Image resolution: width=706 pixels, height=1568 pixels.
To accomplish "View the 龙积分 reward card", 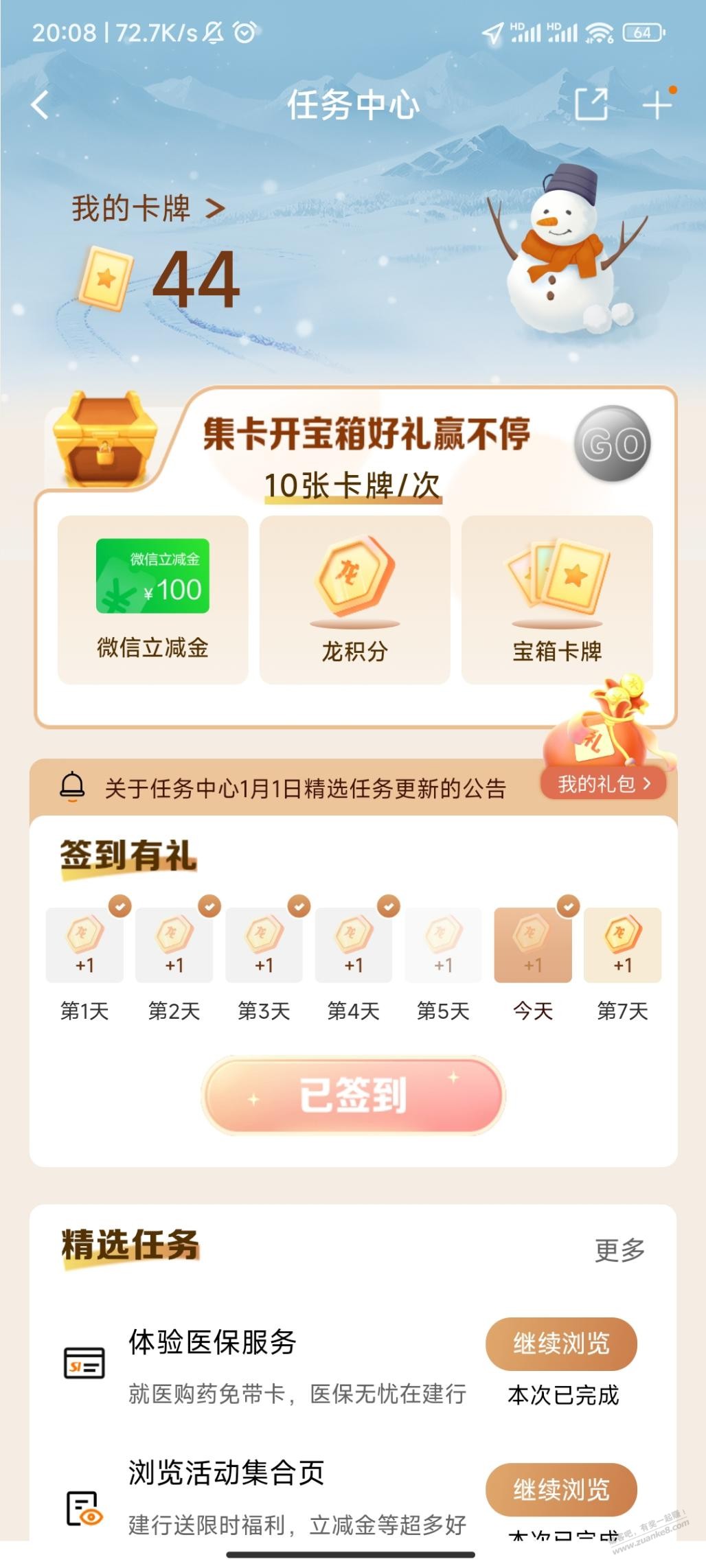I will (x=354, y=599).
